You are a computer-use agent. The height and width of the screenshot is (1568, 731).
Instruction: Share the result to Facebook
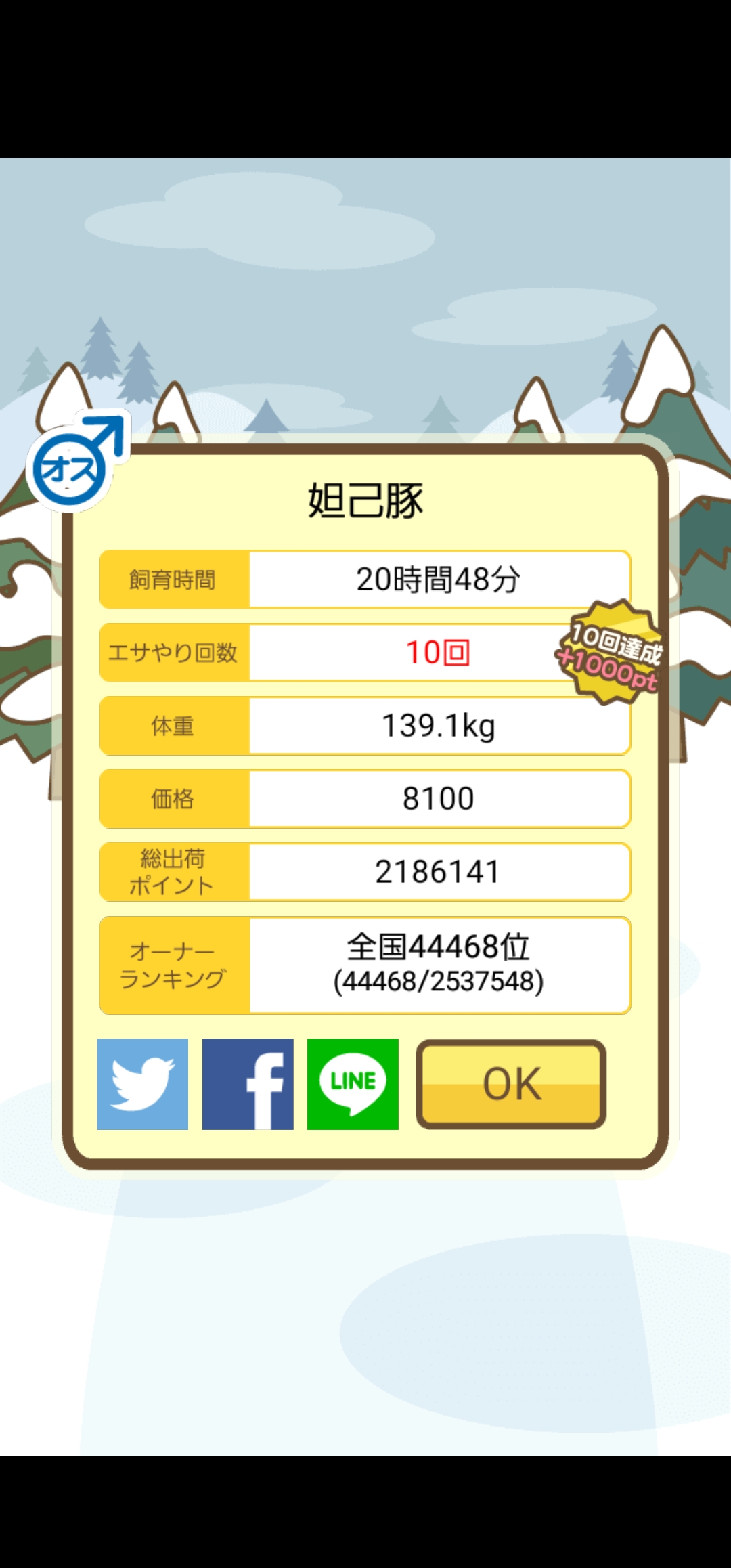tap(248, 1084)
